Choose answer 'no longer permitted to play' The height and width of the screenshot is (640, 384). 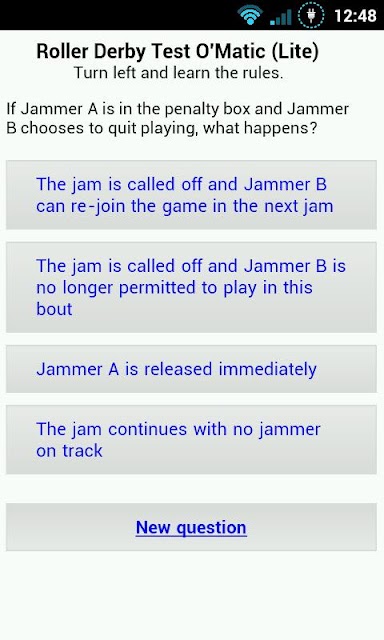[x=191, y=287]
